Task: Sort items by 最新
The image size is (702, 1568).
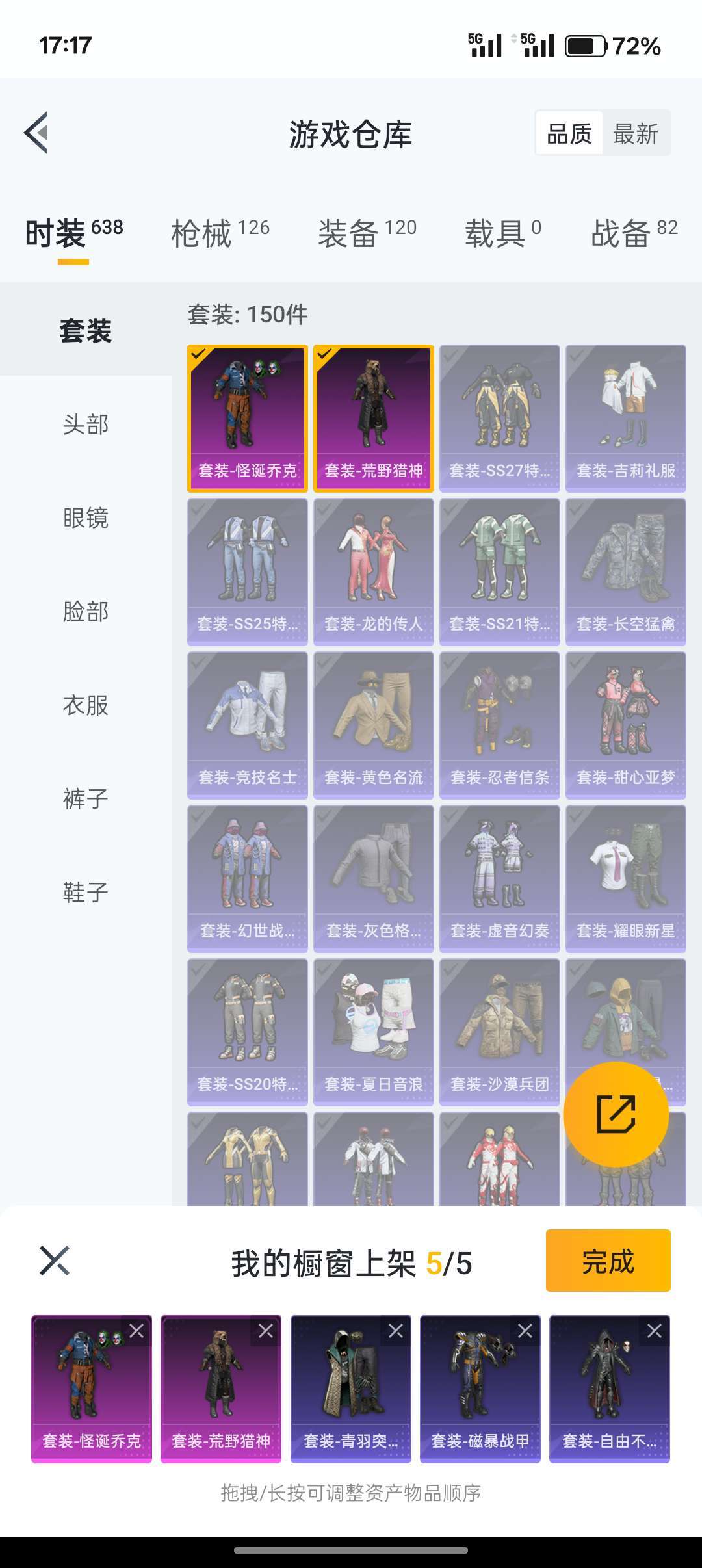Action: click(x=636, y=134)
